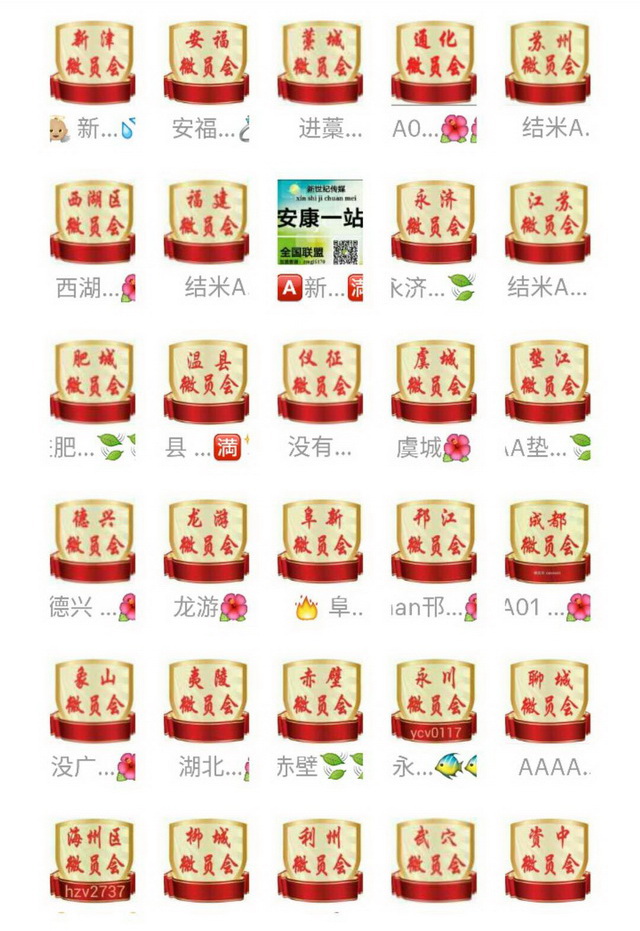View the 永川微员会 member profile
640x931 pixels.
[x=434, y=702]
